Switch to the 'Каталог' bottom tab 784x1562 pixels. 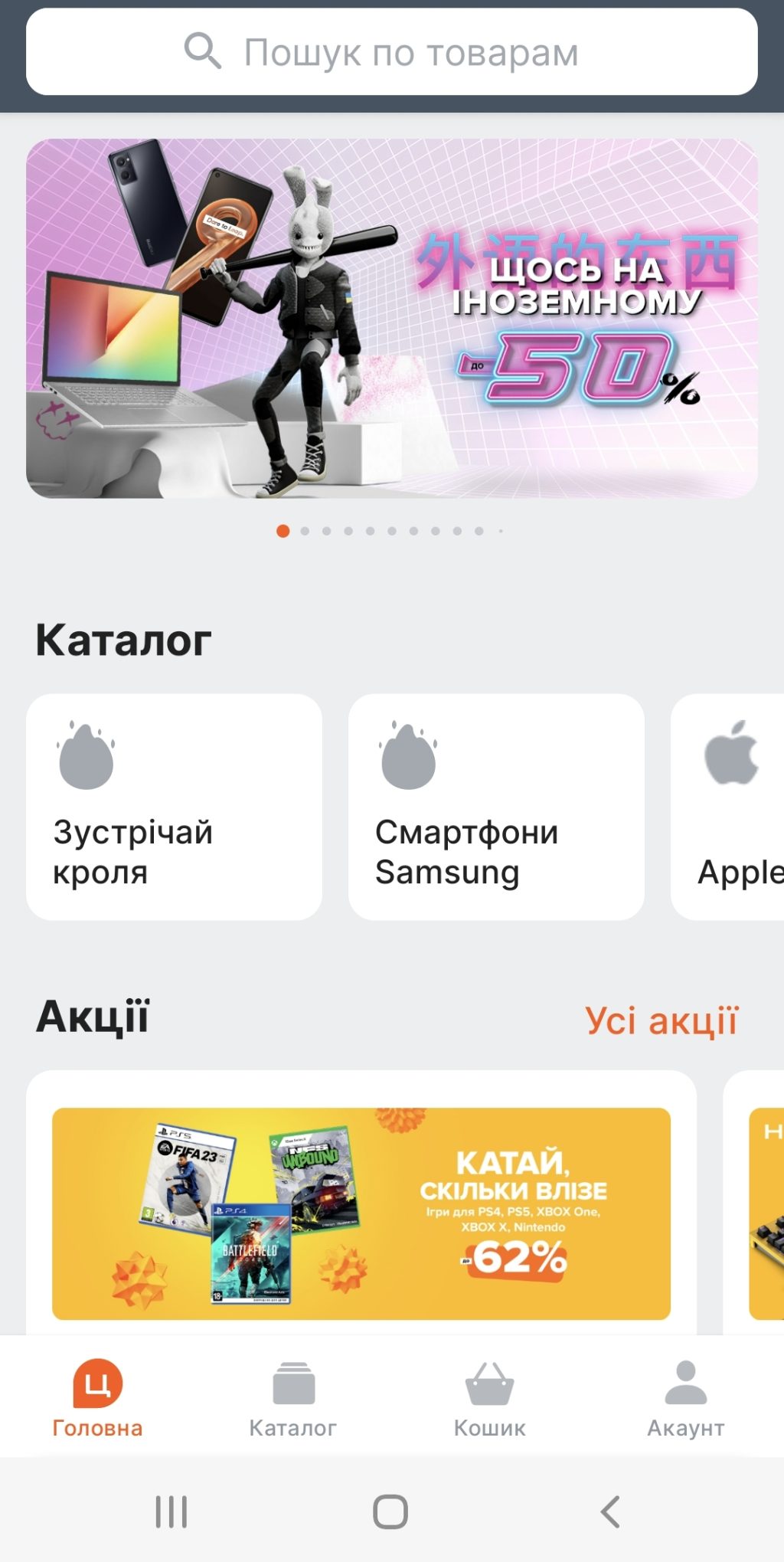pos(293,1396)
